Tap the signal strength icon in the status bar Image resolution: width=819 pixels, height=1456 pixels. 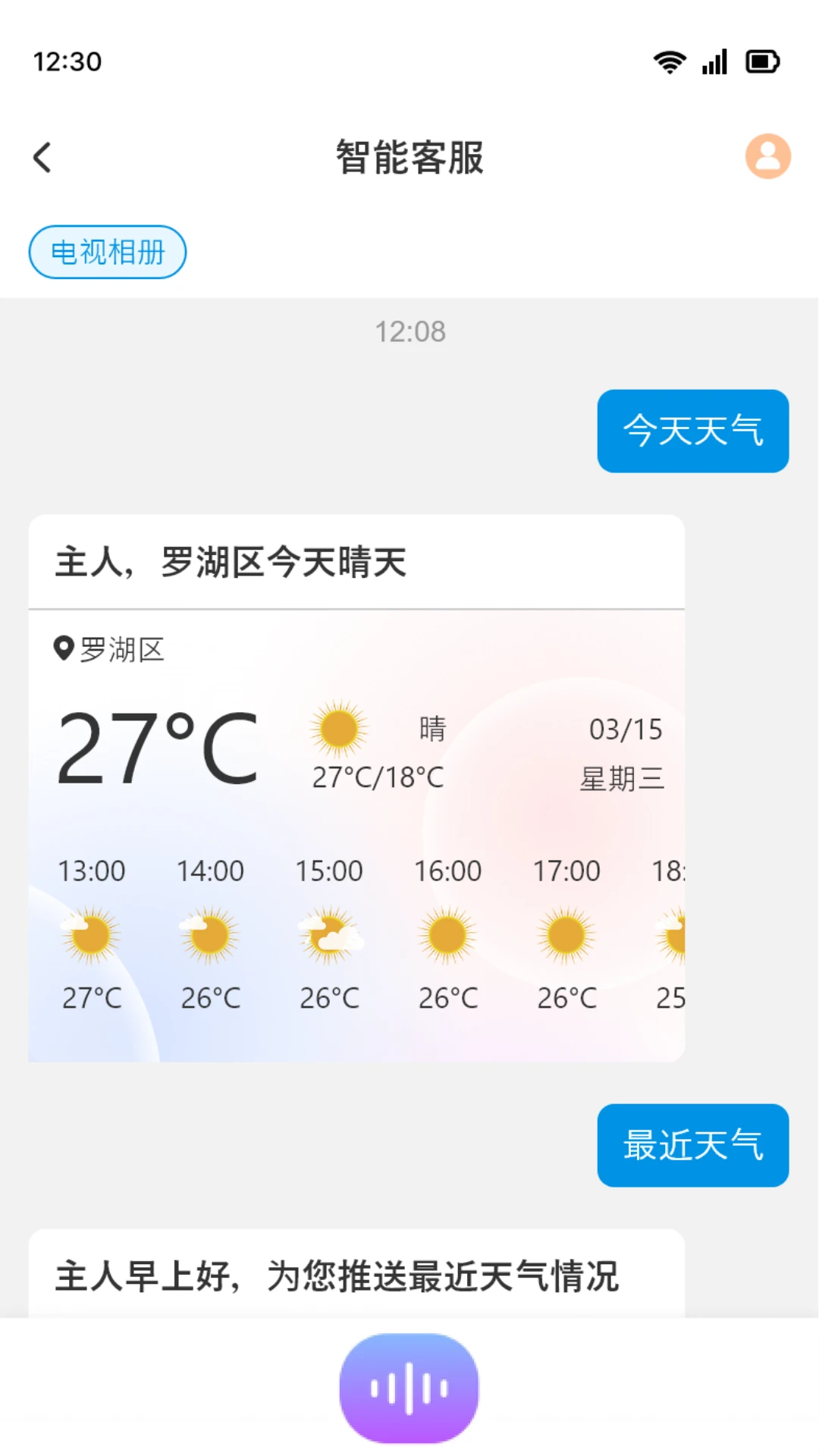714,62
